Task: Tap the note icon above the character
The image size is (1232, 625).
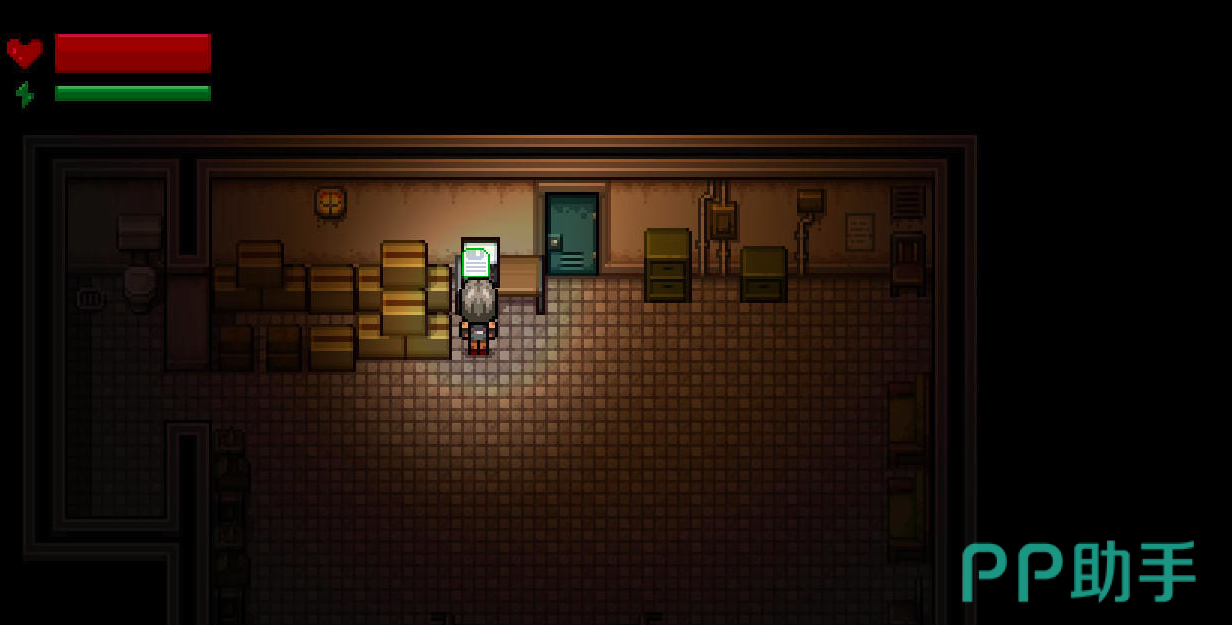Action: point(476,262)
